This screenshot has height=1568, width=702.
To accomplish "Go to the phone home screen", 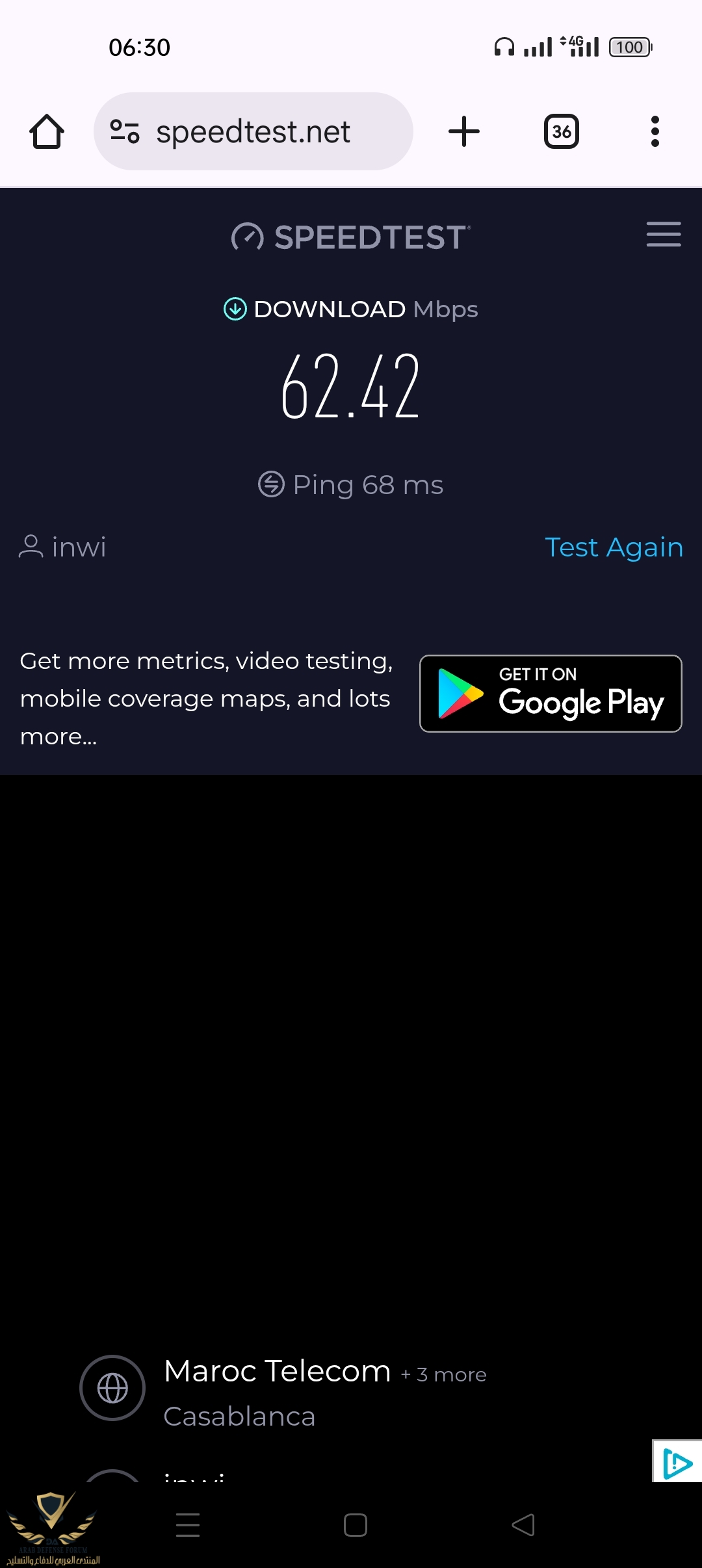I will click(355, 1525).
